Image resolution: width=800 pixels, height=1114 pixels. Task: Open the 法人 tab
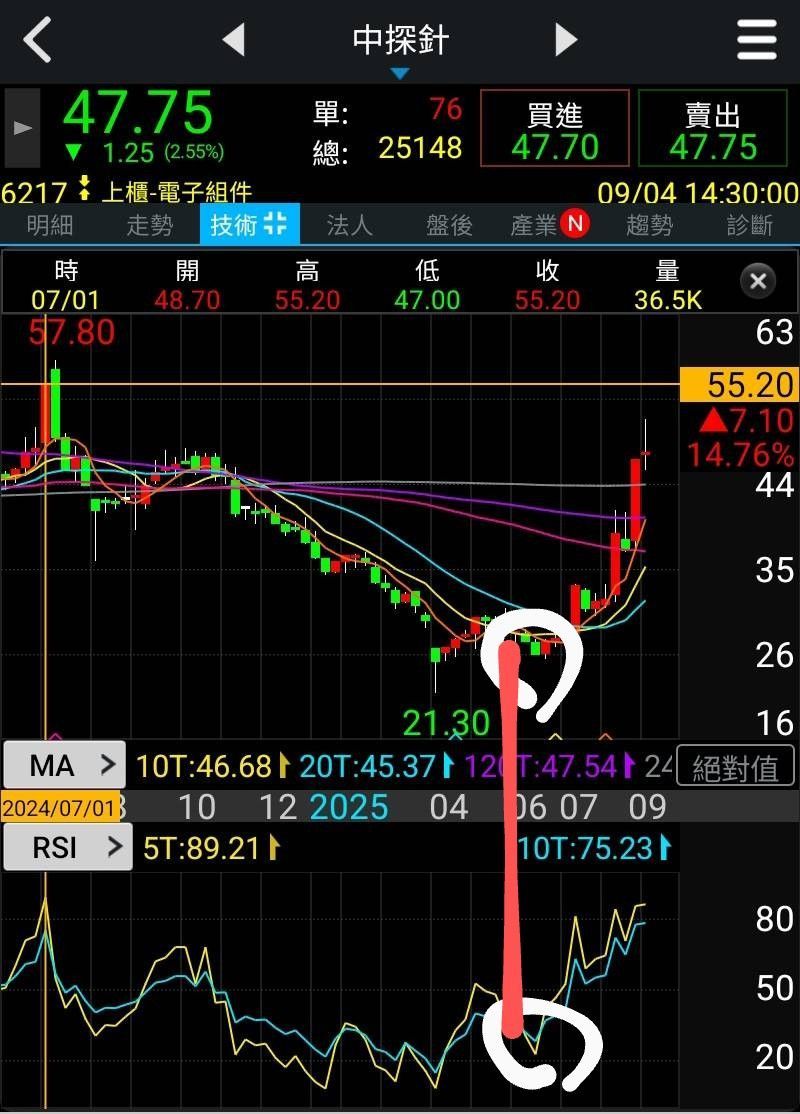[x=350, y=225]
